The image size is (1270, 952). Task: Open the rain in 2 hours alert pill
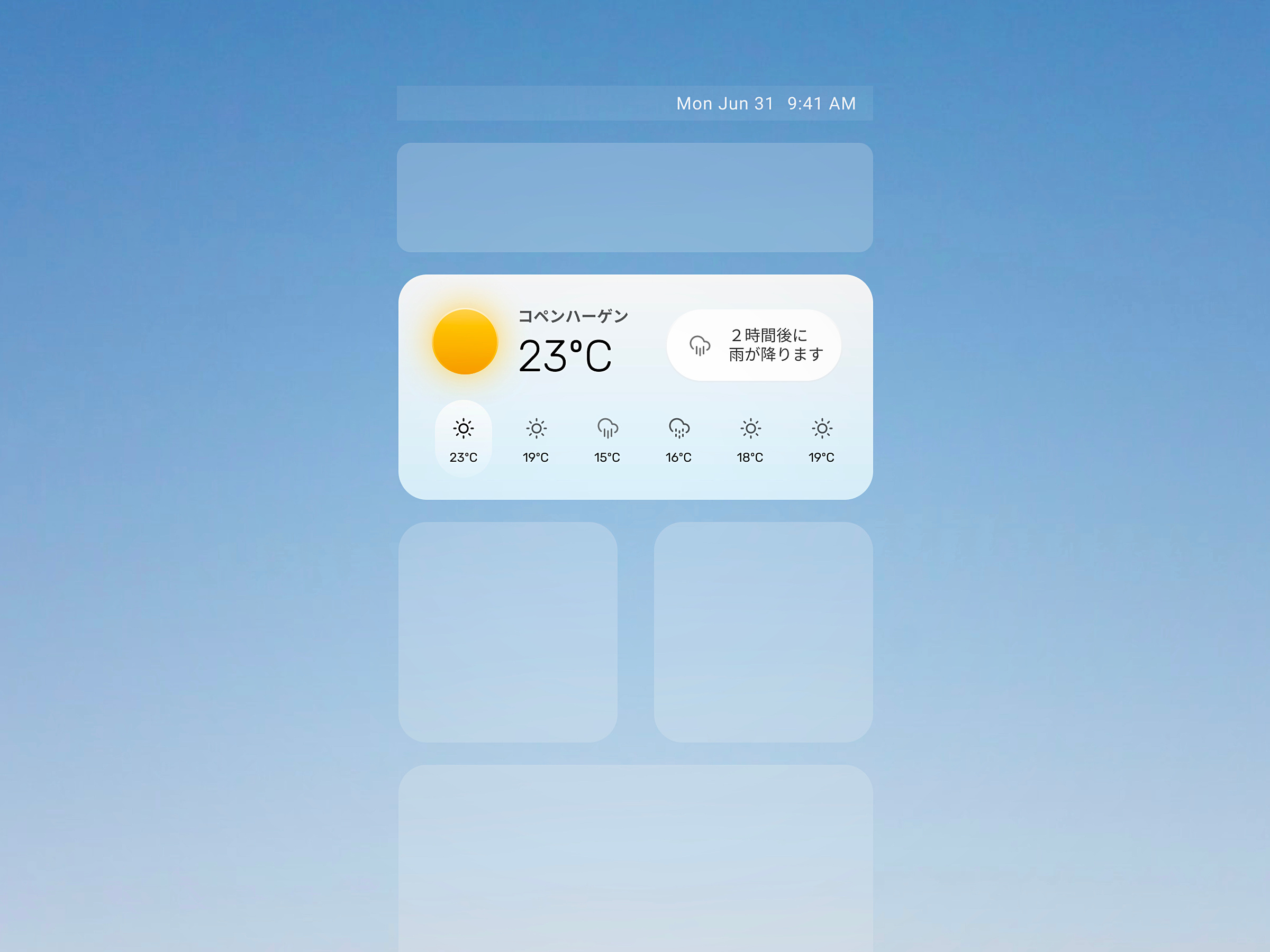[x=754, y=345]
